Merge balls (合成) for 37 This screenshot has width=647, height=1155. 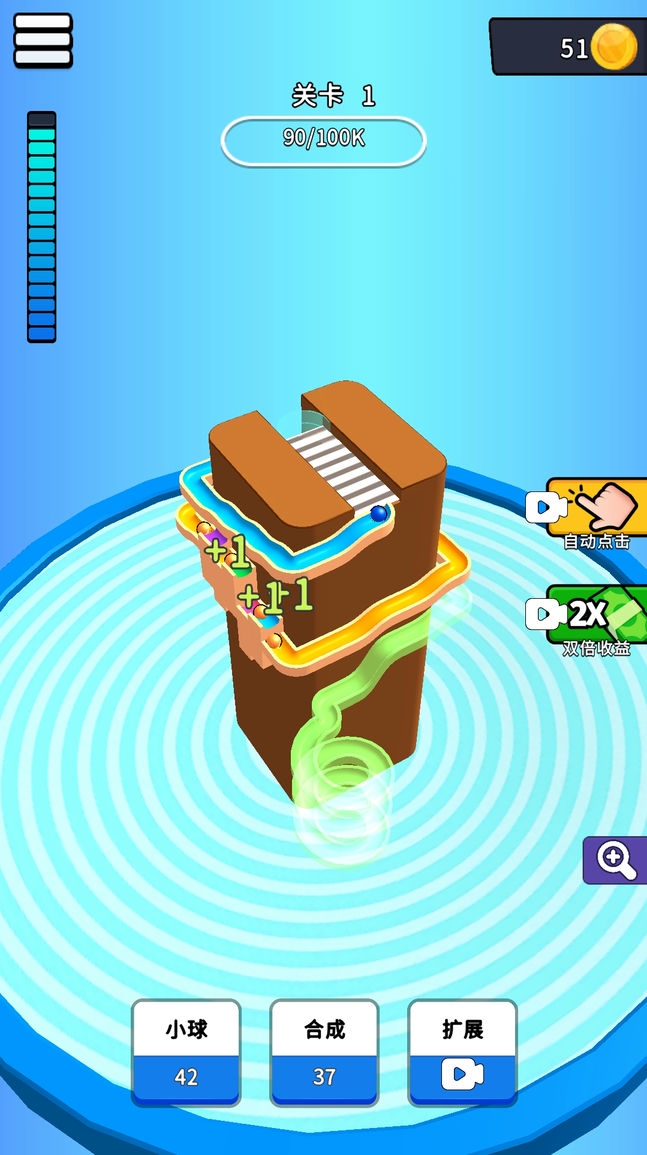[x=324, y=1052]
